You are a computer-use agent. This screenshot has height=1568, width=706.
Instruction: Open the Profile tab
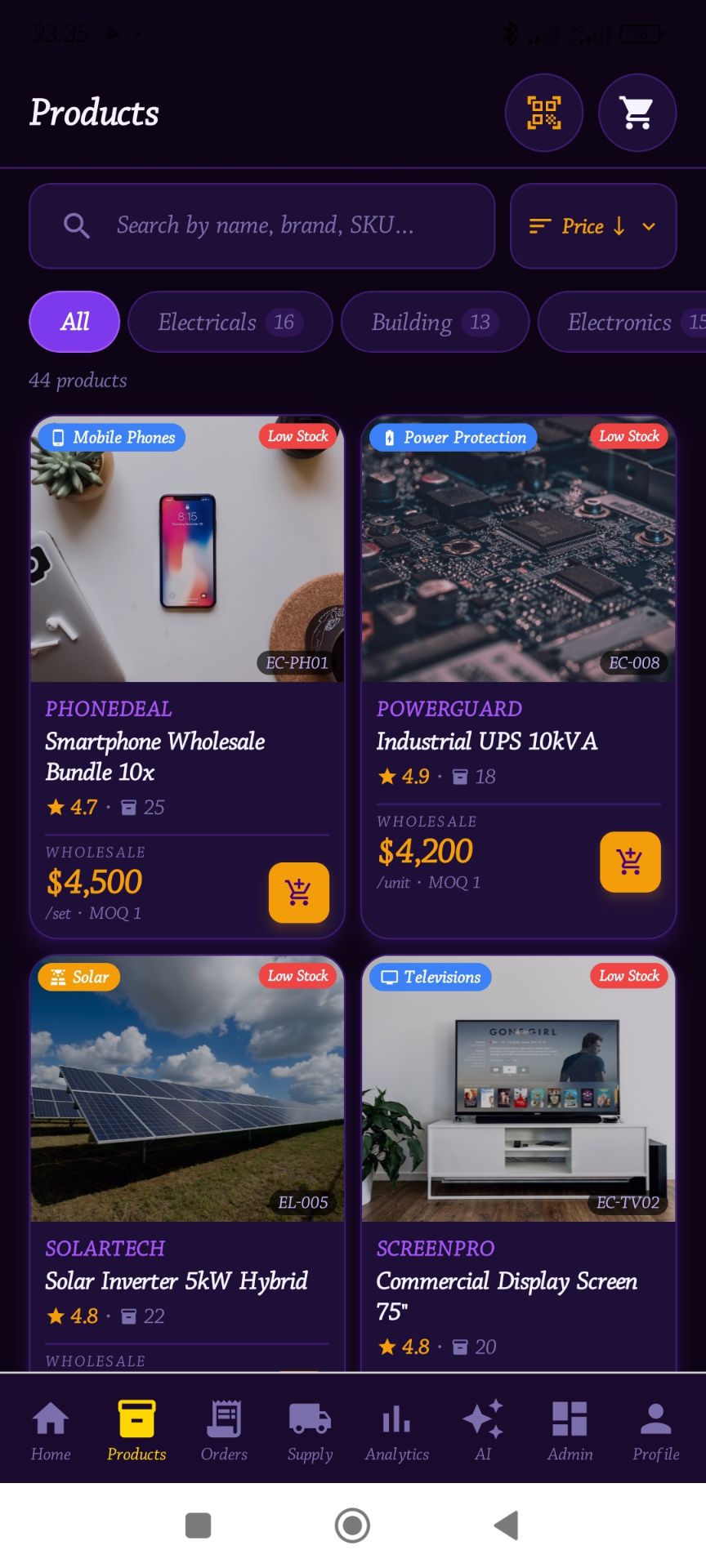click(655, 1431)
